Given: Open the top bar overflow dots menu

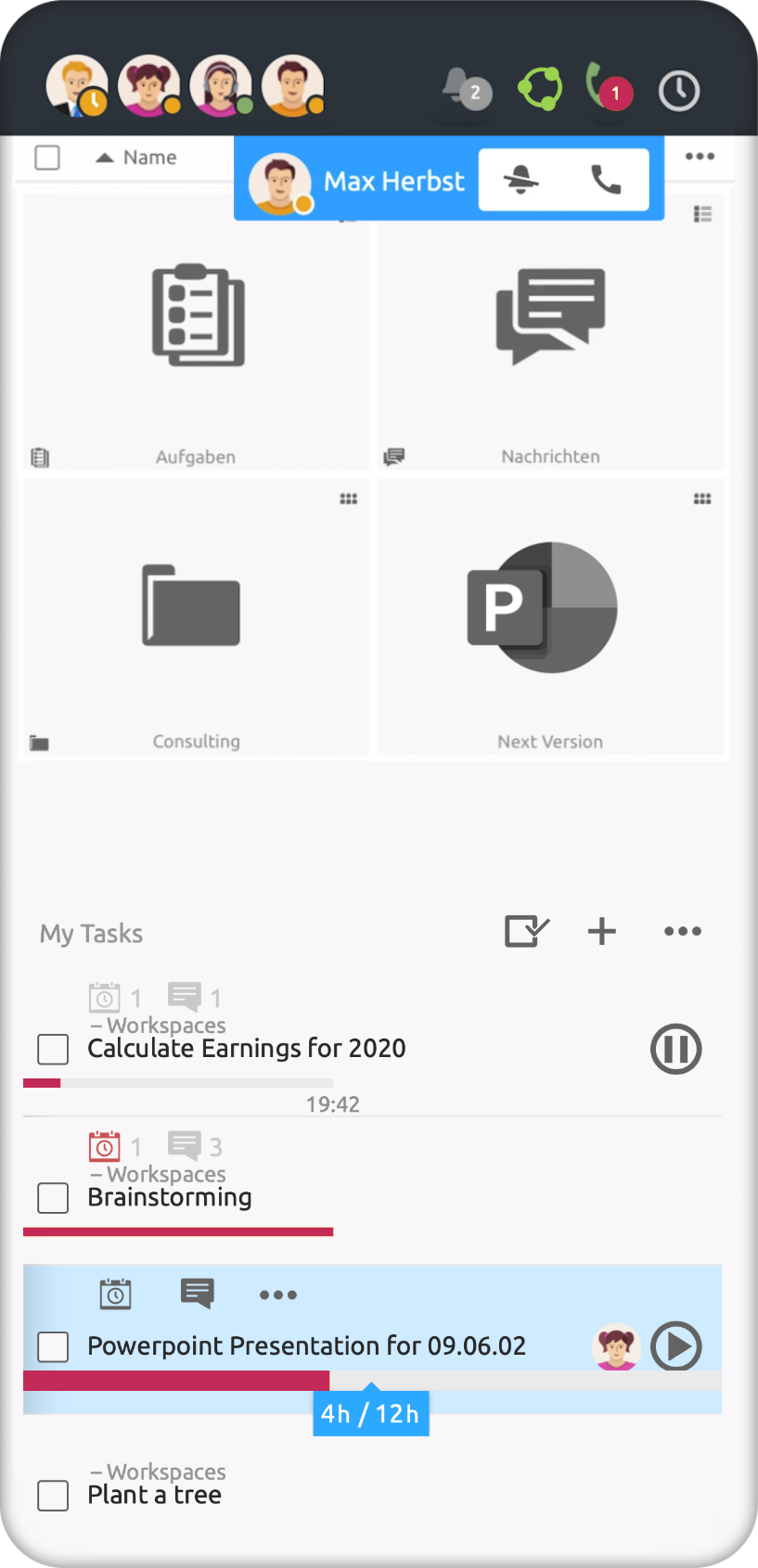Looking at the screenshot, I should (700, 156).
